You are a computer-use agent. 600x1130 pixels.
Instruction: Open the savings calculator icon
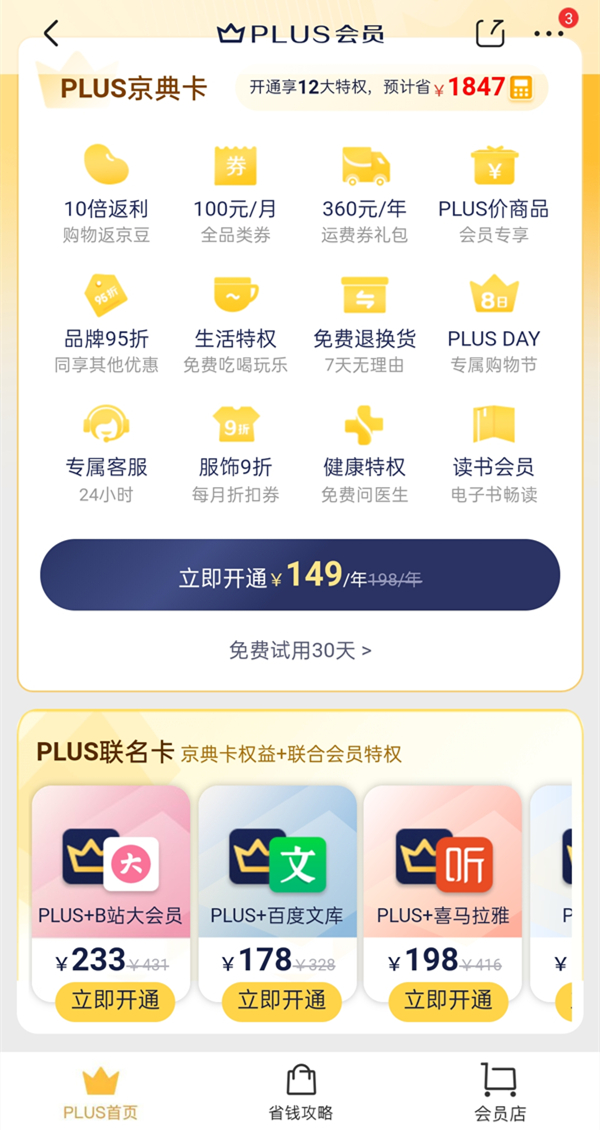(520, 88)
